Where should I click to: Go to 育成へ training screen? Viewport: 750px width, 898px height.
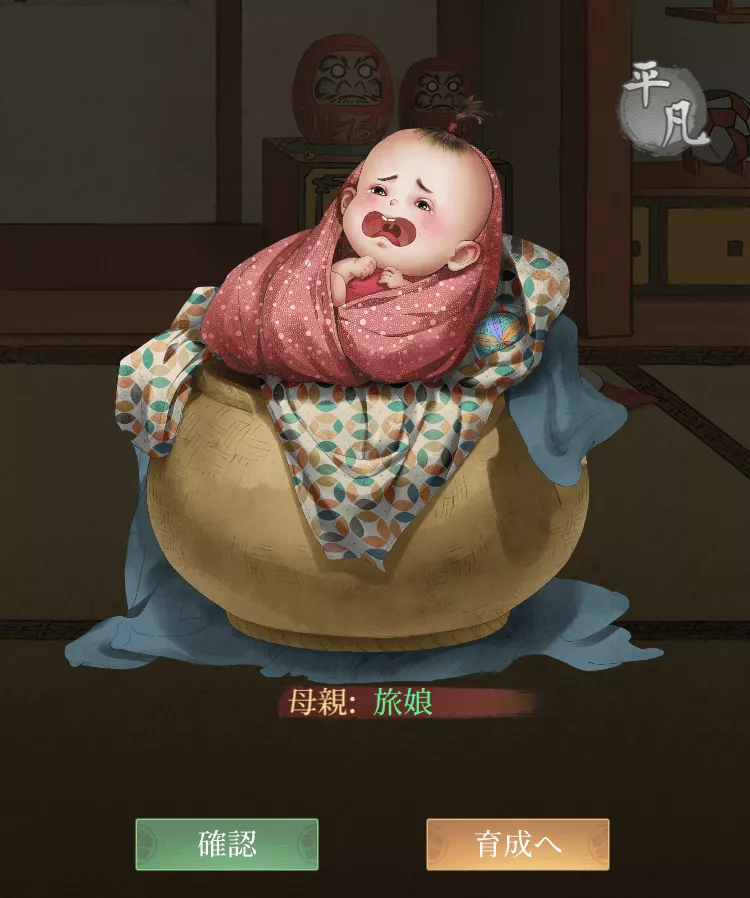[x=517, y=844]
